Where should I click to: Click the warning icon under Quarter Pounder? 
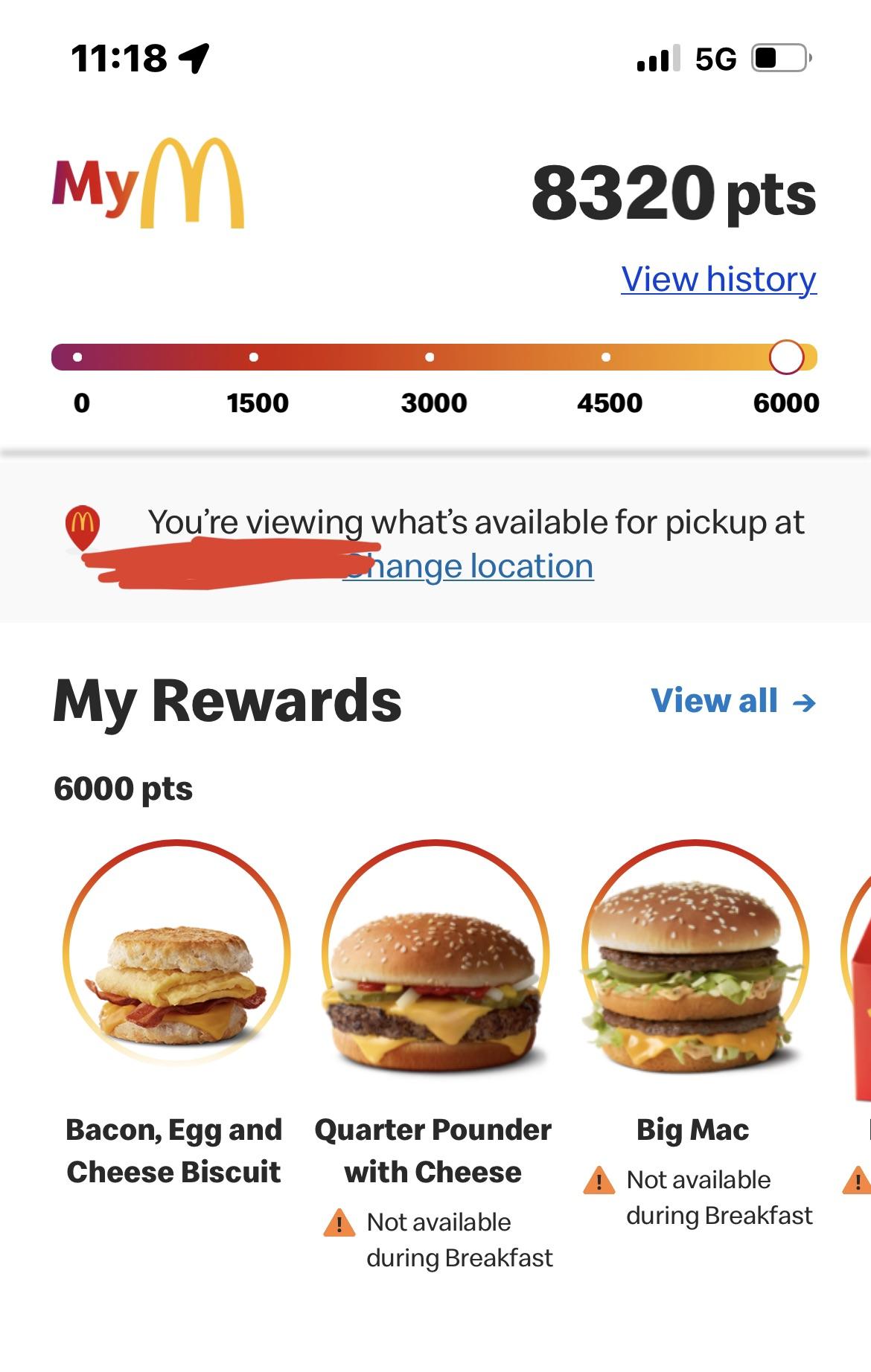pos(341,1222)
